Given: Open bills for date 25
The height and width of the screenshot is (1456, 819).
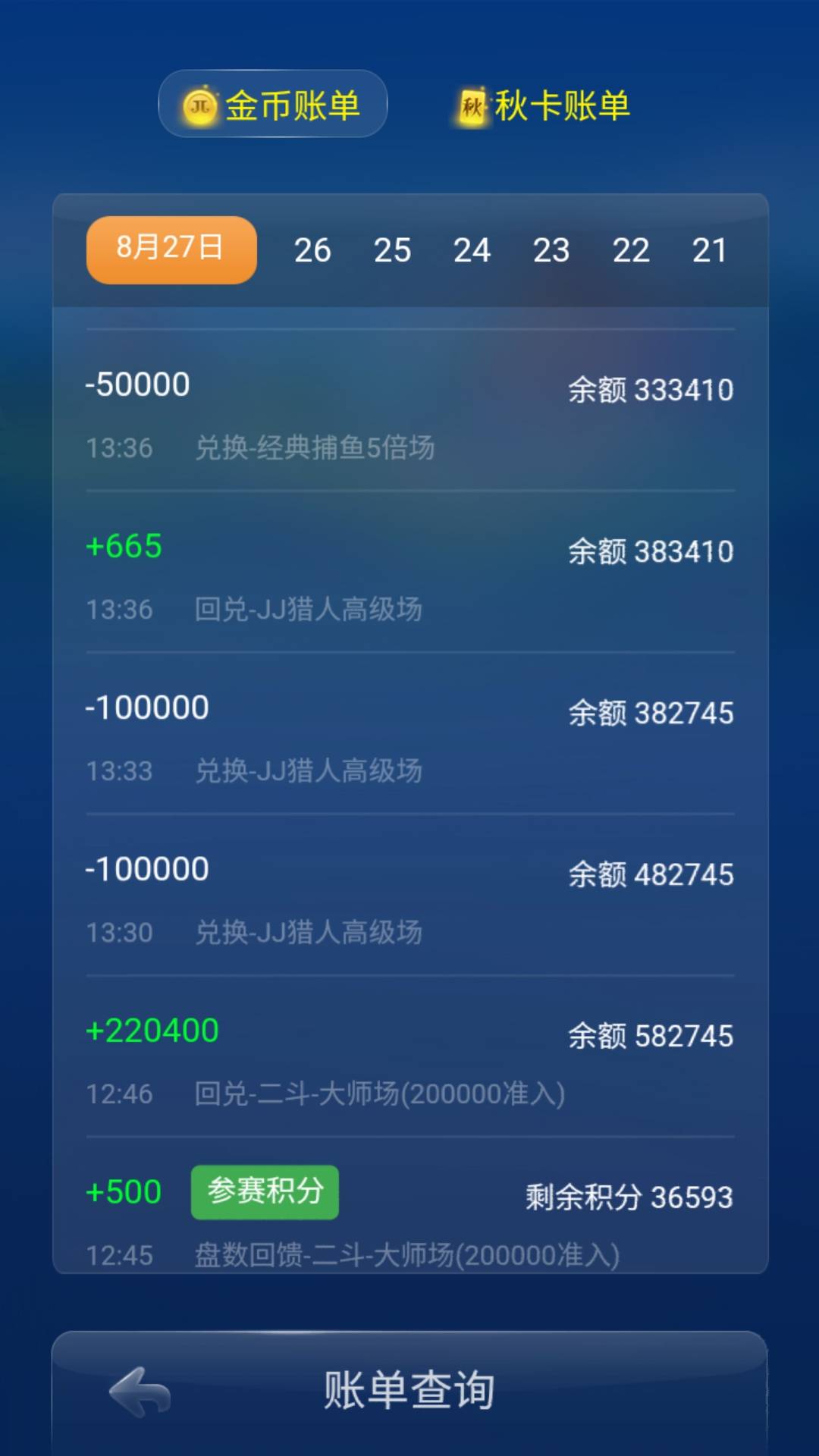Looking at the screenshot, I should (393, 250).
